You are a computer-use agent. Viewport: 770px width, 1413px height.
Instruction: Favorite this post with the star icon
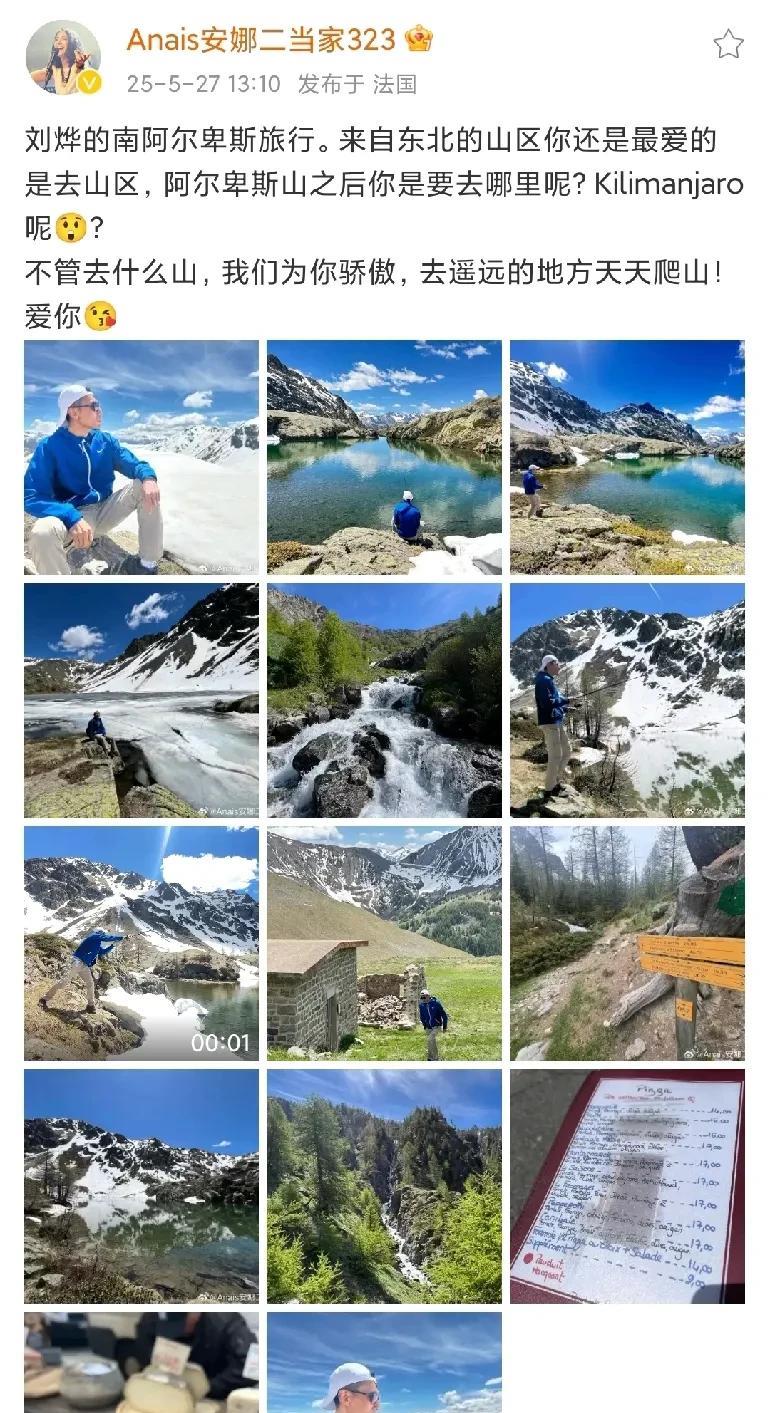pos(728,44)
